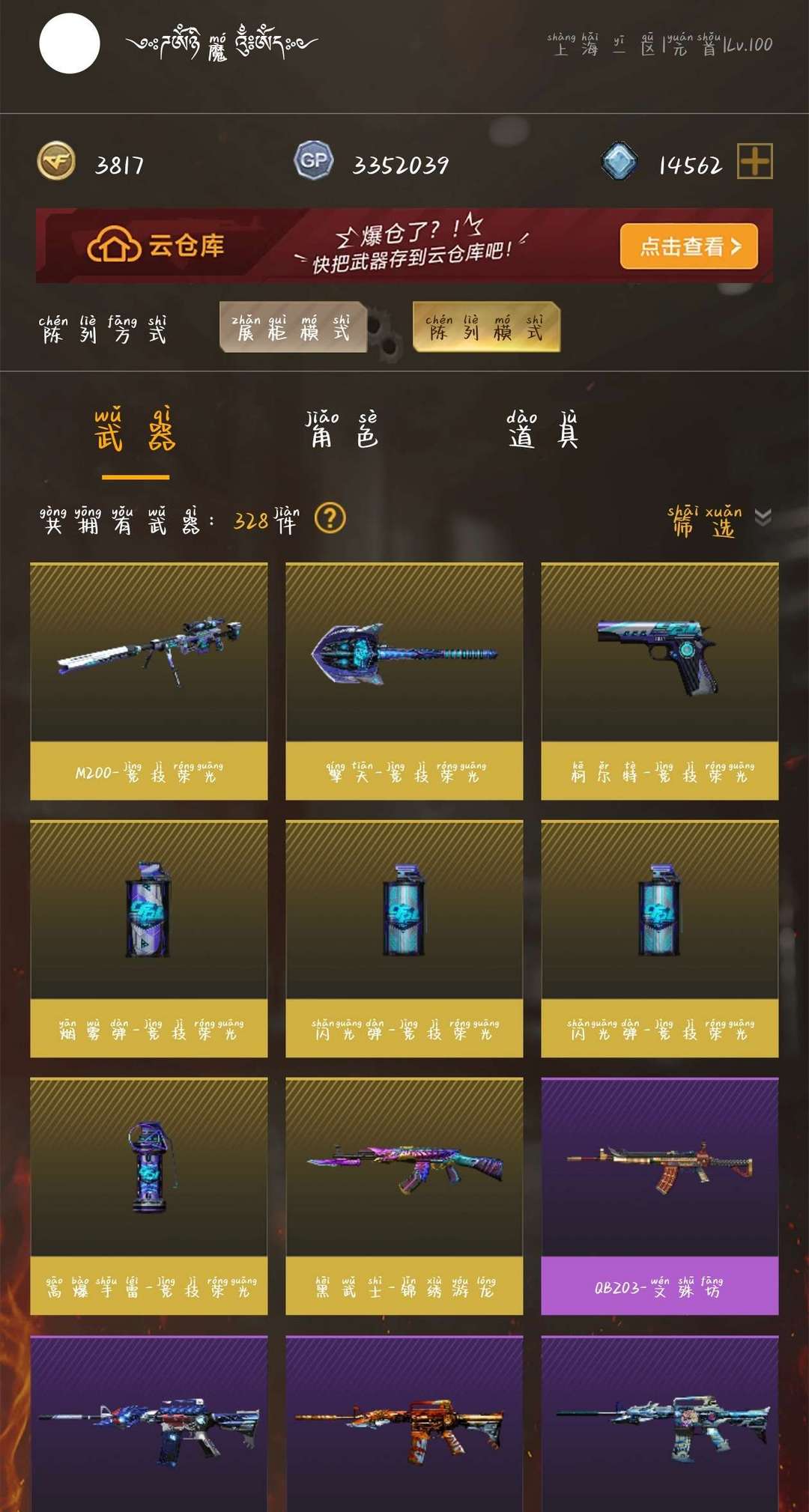This screenshot has width=809, height=1512.
Task: Open the 黑武士-锦绣游龙 rifle card
Action: [404, 1197]
